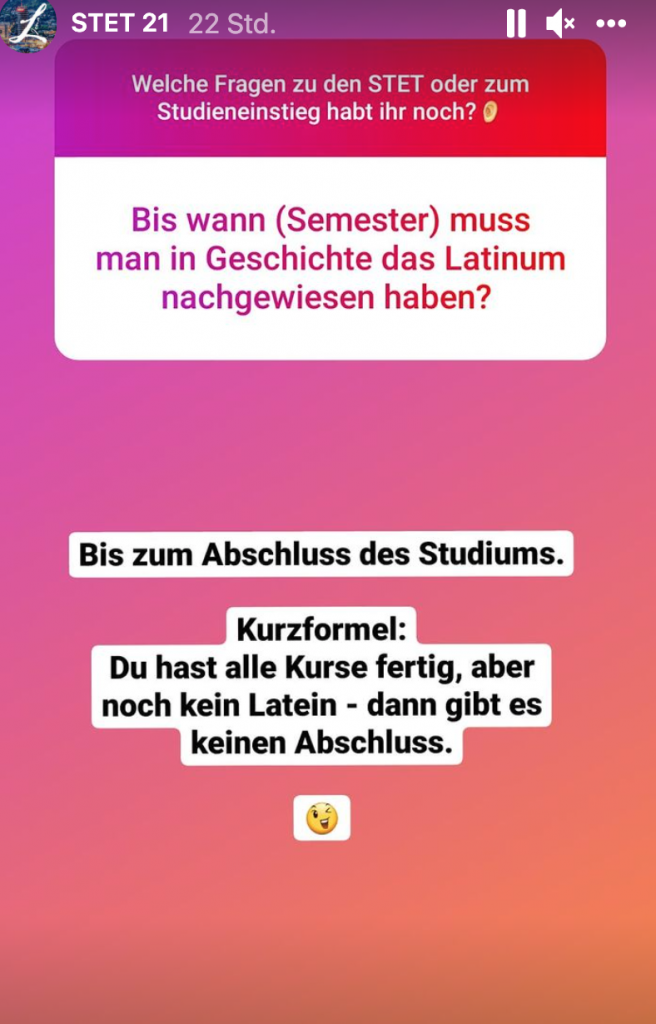Pause the story playback
This screenshot has height=1024, width=656.
[x=516, y=23]
